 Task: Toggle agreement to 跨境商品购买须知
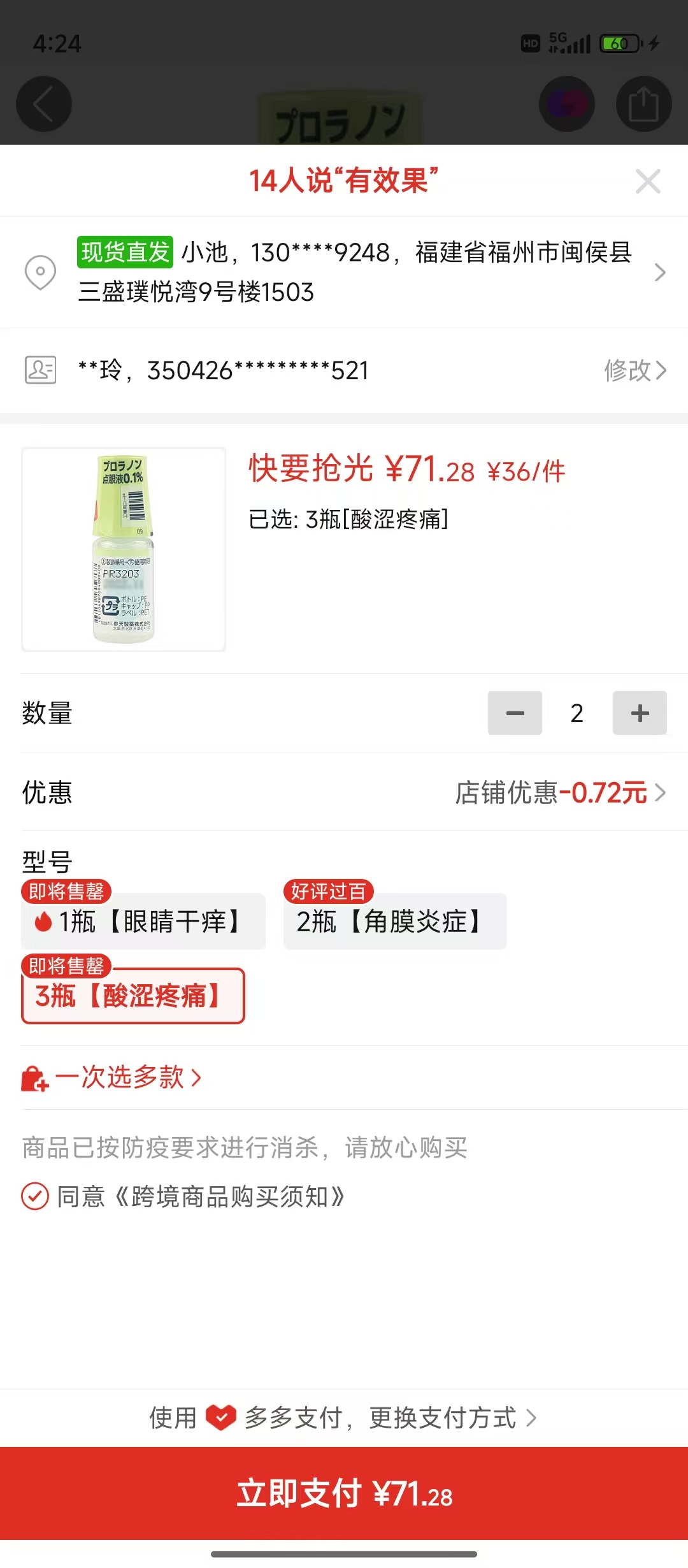click(35, 1196)
